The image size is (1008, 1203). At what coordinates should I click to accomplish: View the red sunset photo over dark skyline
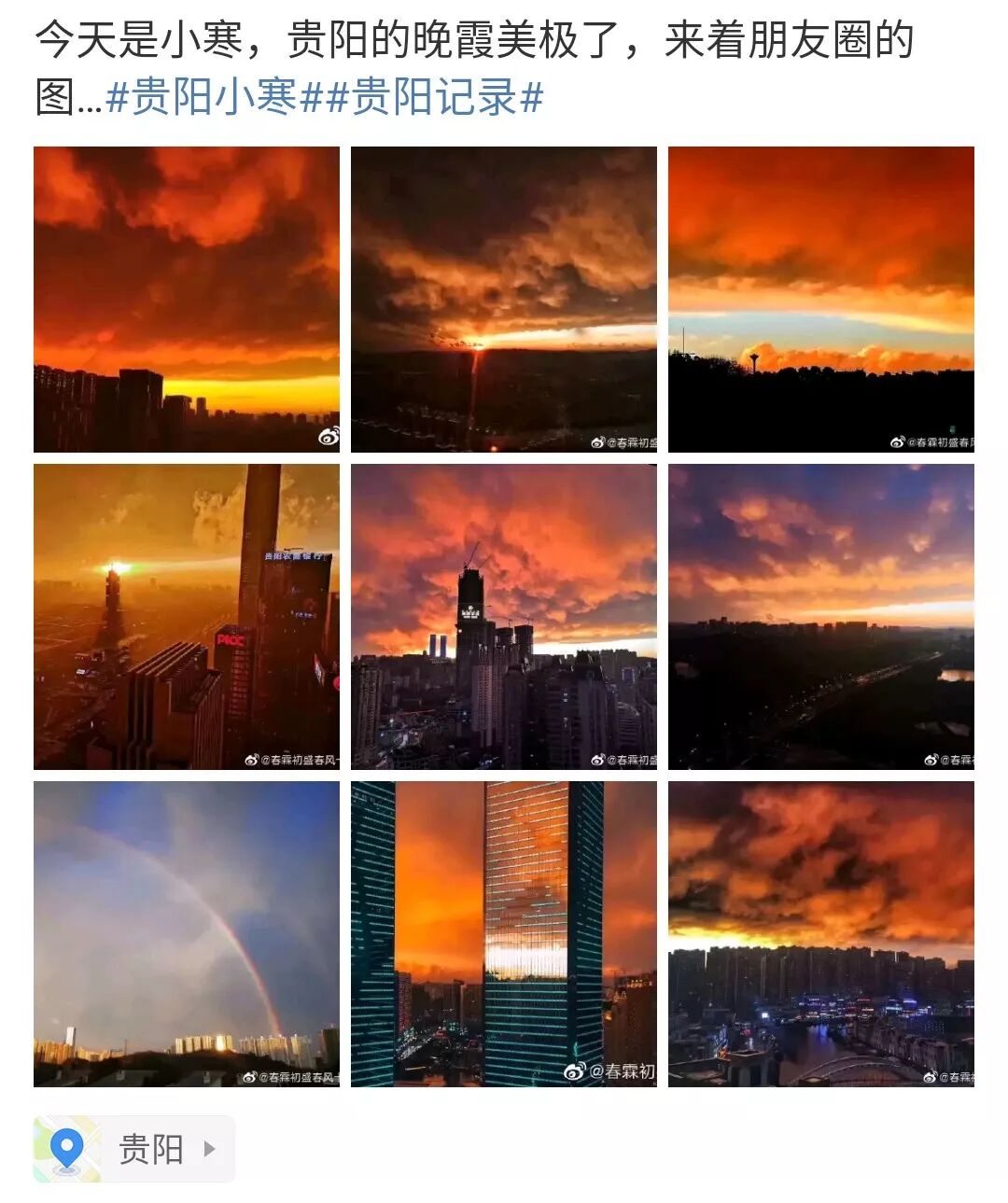tap(187, 300)
